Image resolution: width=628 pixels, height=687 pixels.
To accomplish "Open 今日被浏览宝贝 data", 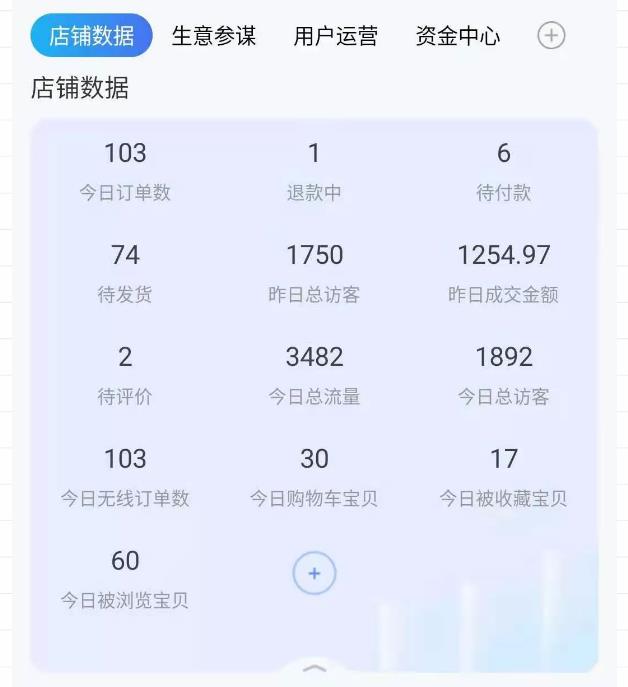I will [125, 579].
